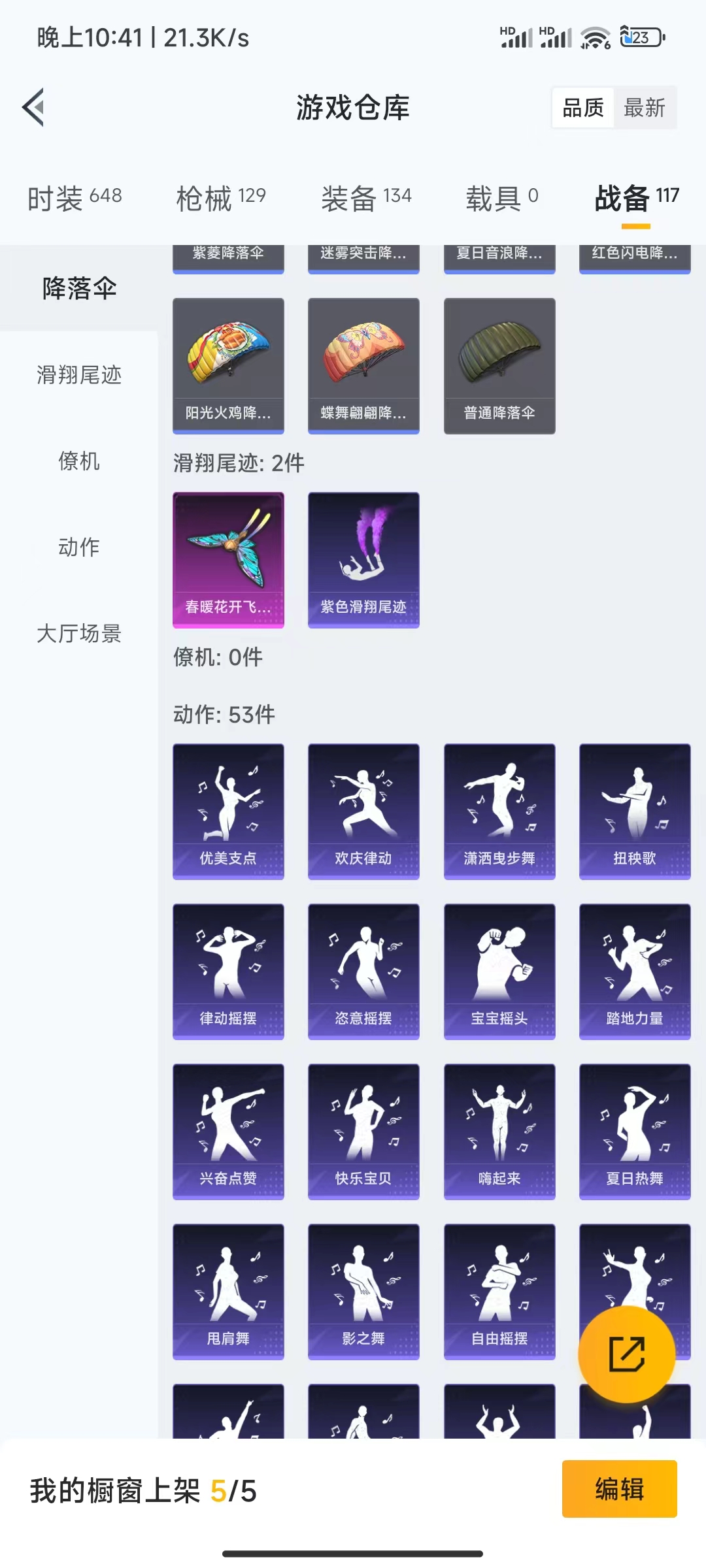Image resolution: width=706 pixels, height=1568 pixels.
Task: Select the 扭秧歌 emote
Action: 634,810
